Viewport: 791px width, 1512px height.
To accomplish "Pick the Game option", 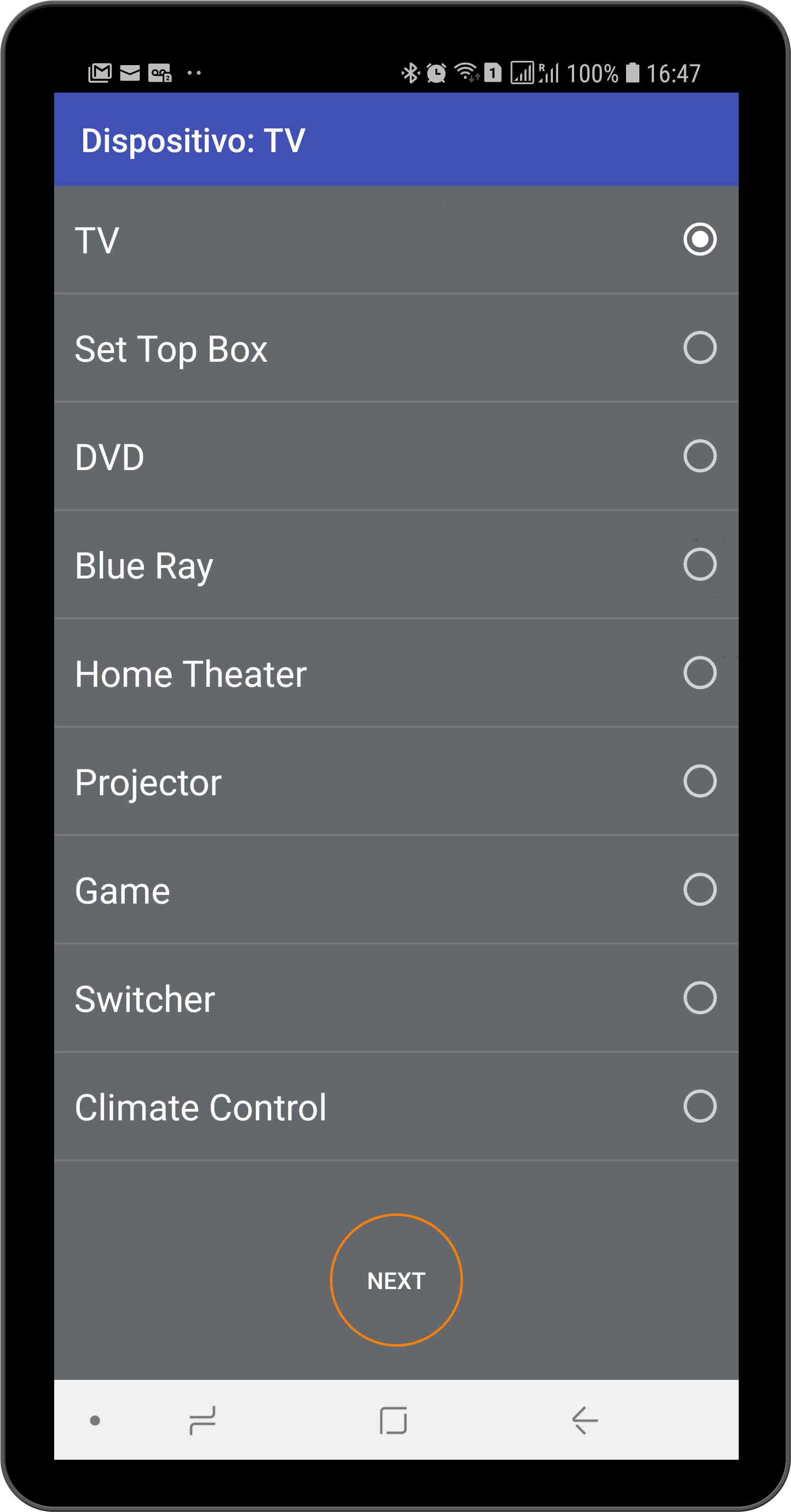I will (699, 890).
